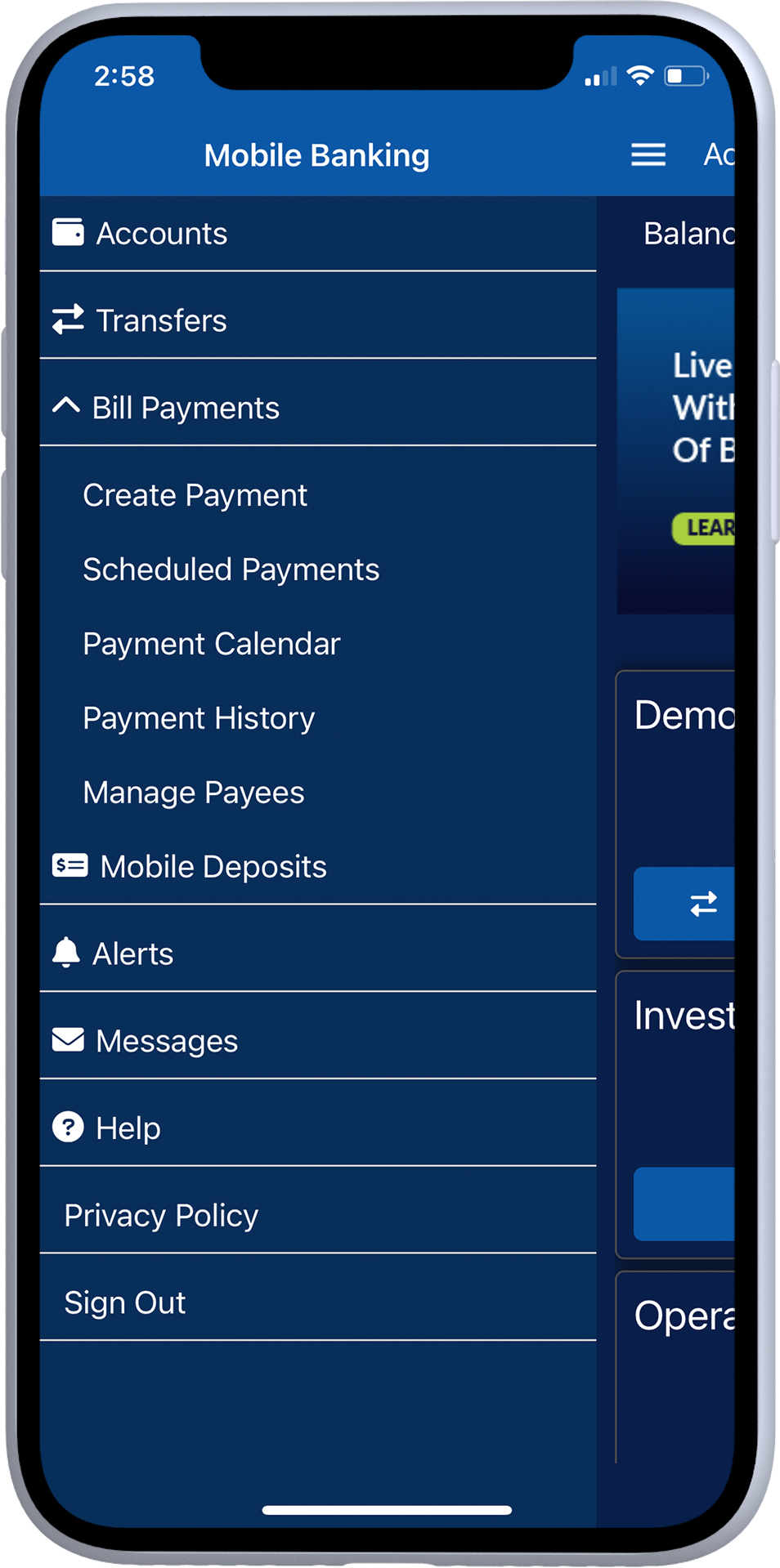
Task: Sign Out of mobile banking
Action: point(318,1303)
